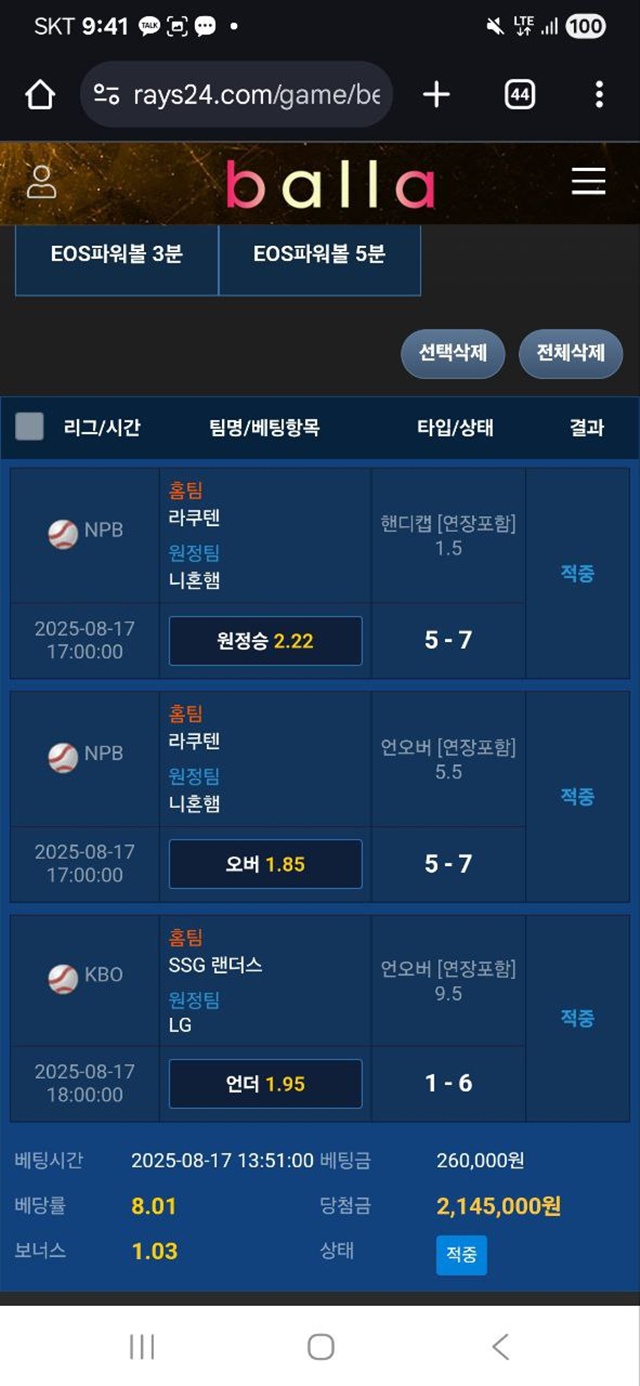Check the select-all box in table header
The height and width of the screenshot is (1386, 640).
point(30,427)
